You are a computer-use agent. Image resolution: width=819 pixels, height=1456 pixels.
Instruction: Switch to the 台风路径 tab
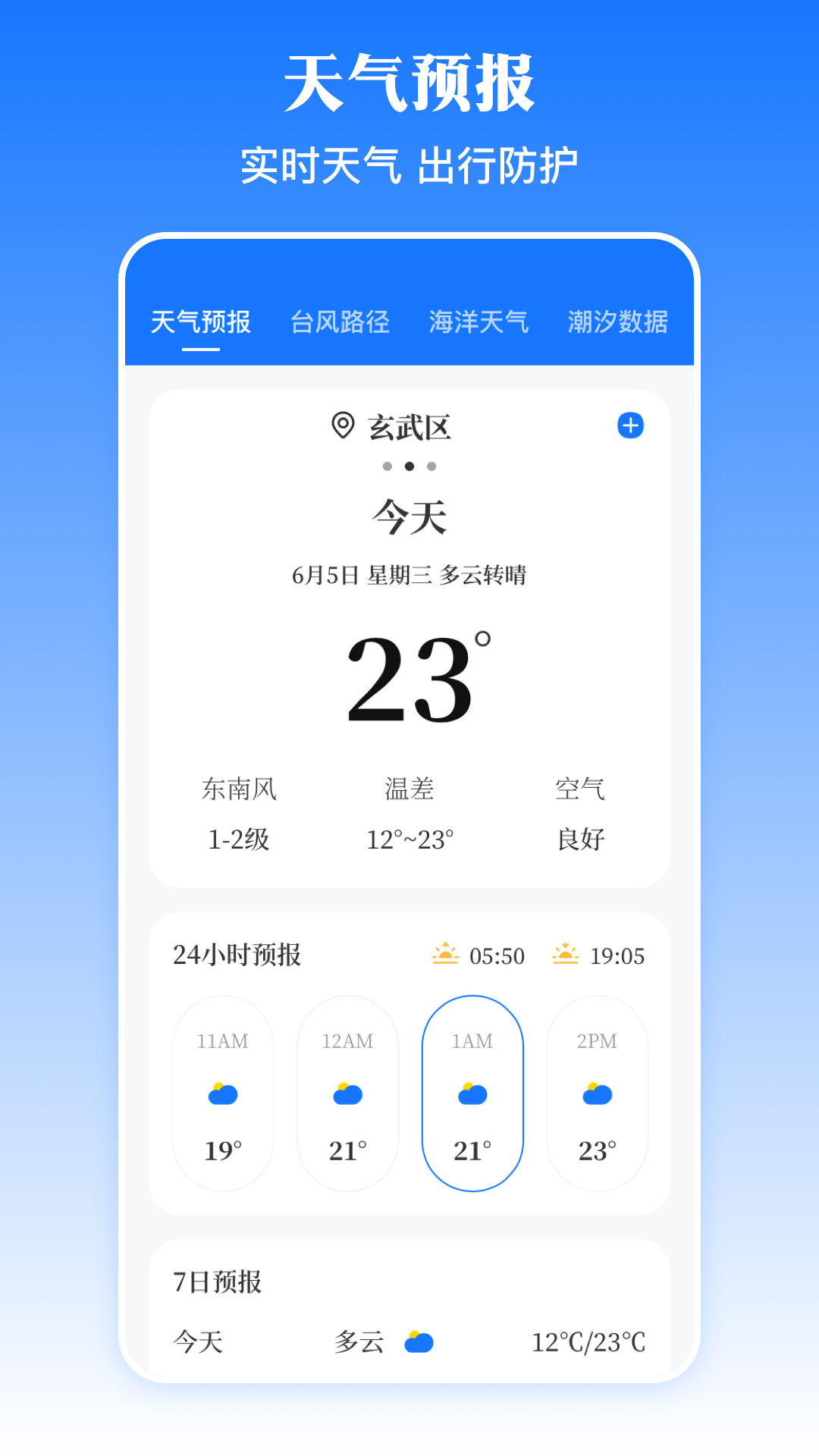coord(339,322)
